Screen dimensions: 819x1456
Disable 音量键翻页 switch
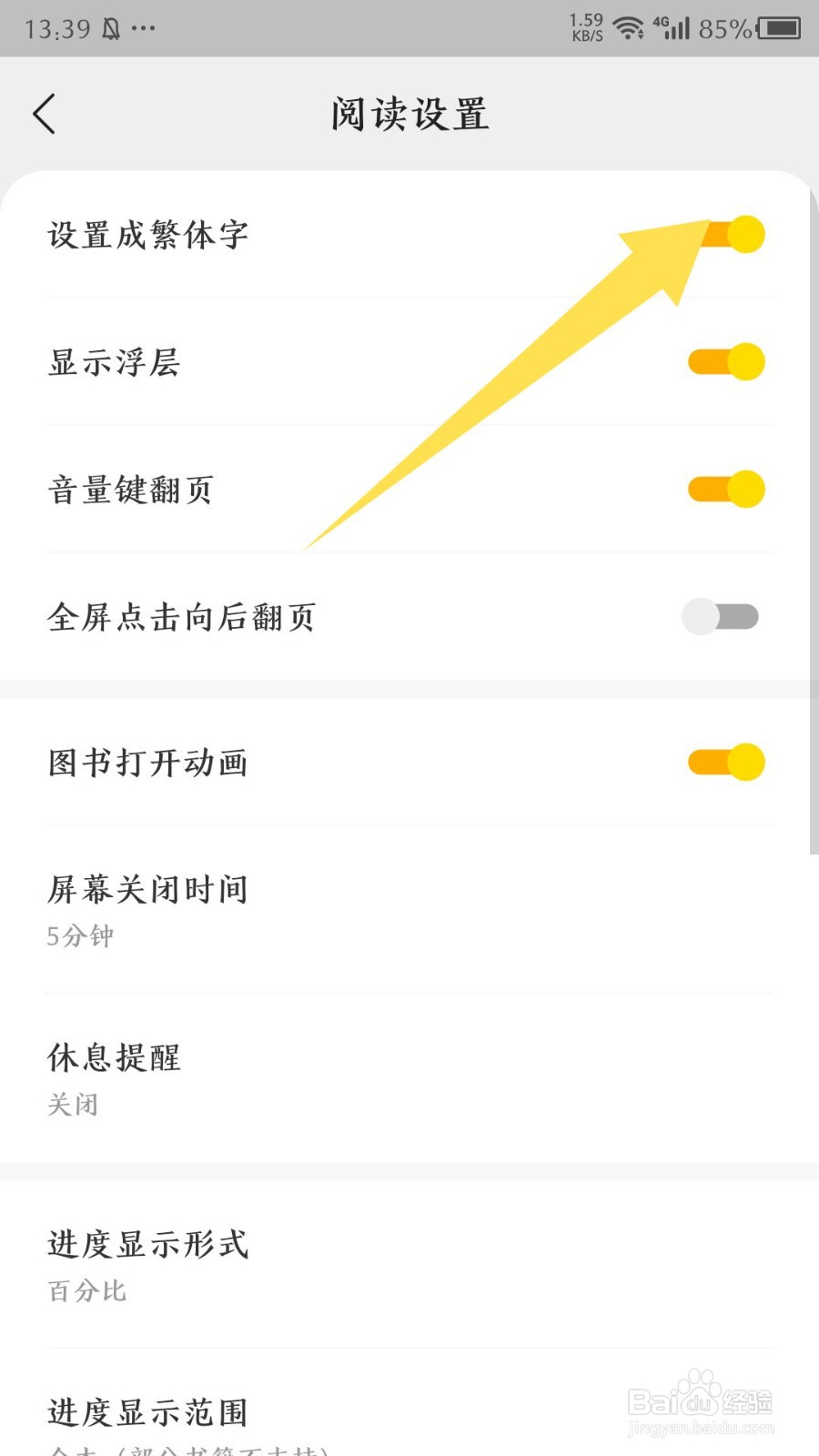[725, 490]
